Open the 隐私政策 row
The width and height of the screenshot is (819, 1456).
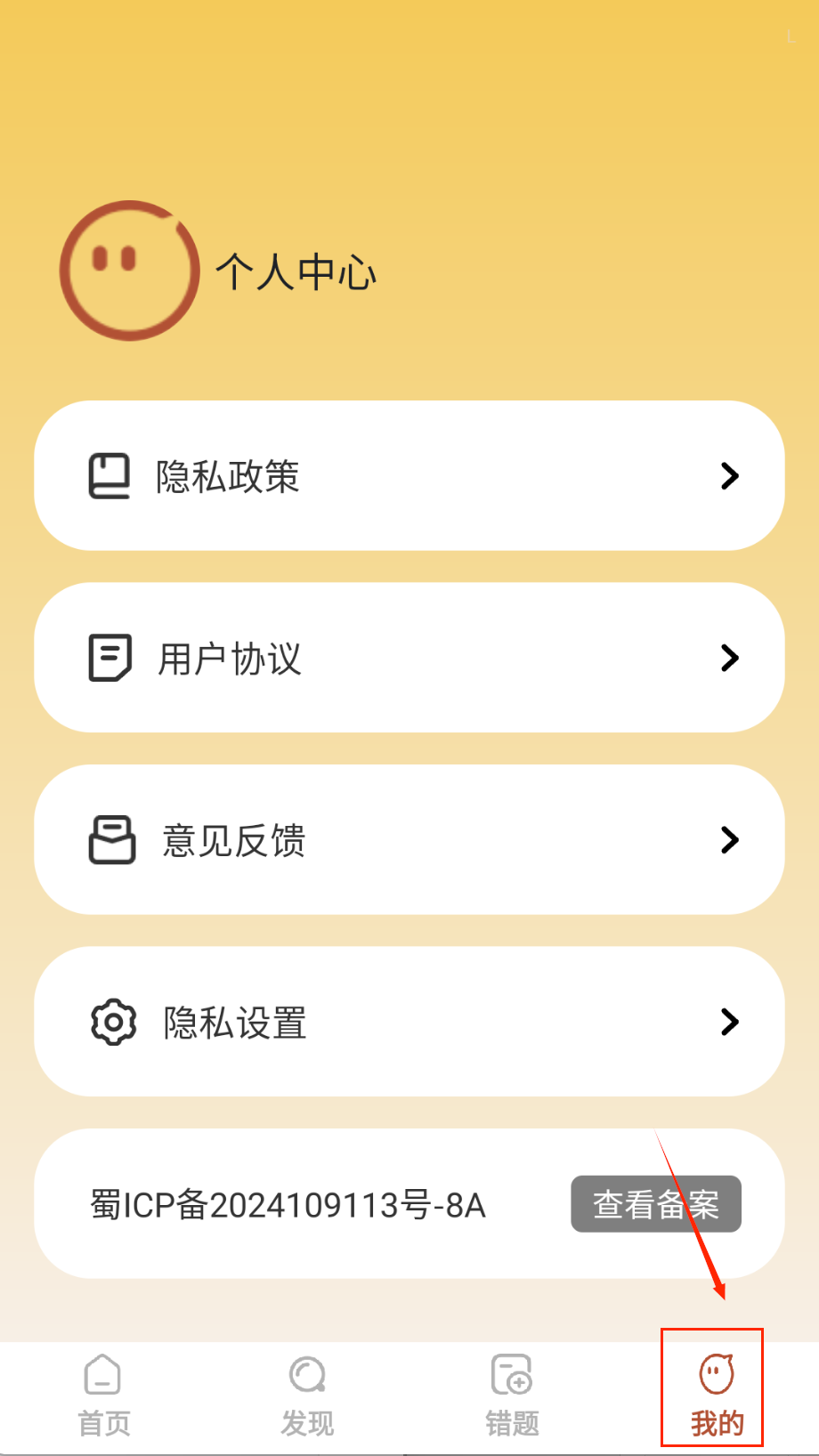click(x=409, y=476)
